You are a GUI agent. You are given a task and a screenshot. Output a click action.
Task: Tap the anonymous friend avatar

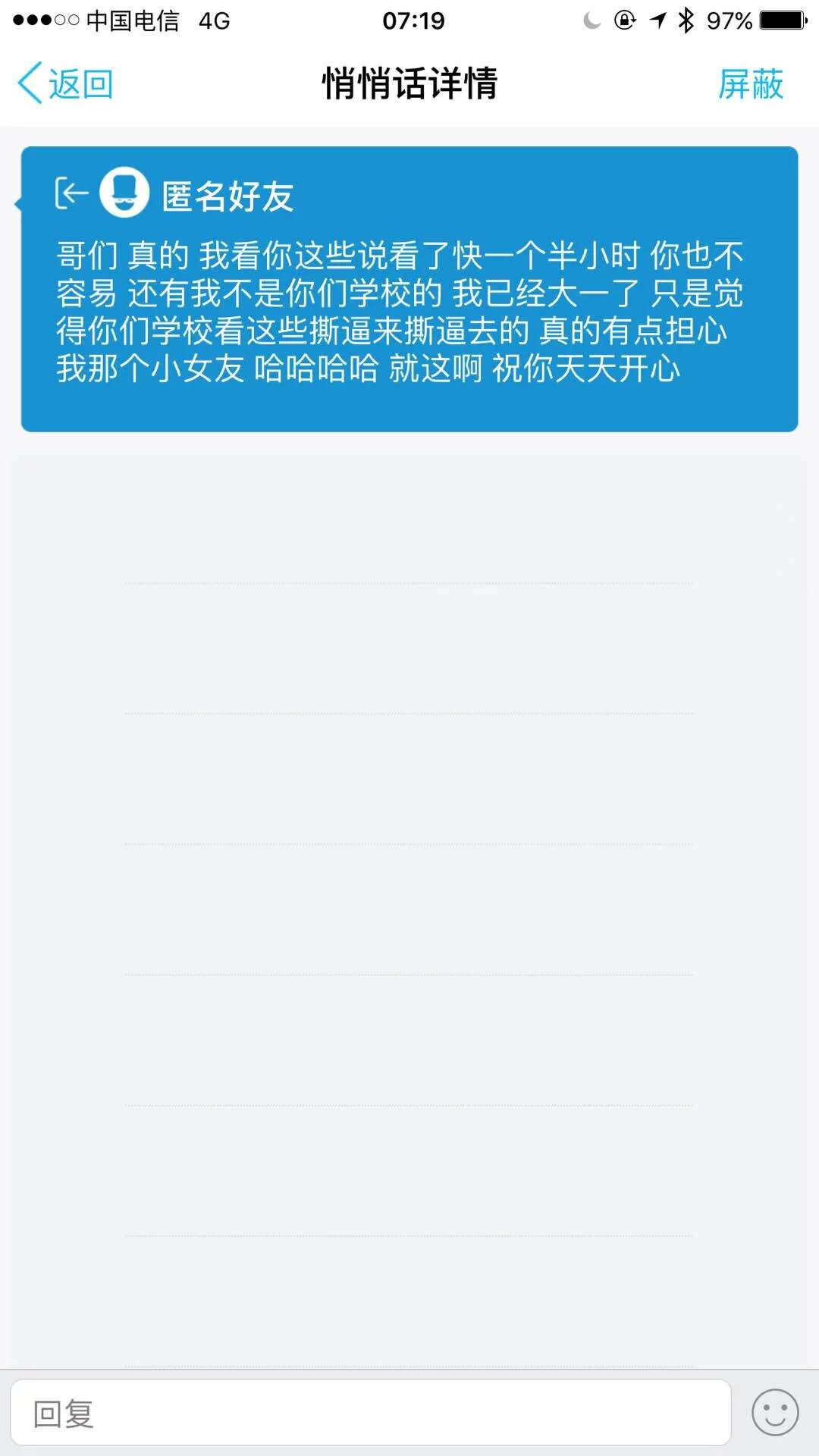coord(124,193)
